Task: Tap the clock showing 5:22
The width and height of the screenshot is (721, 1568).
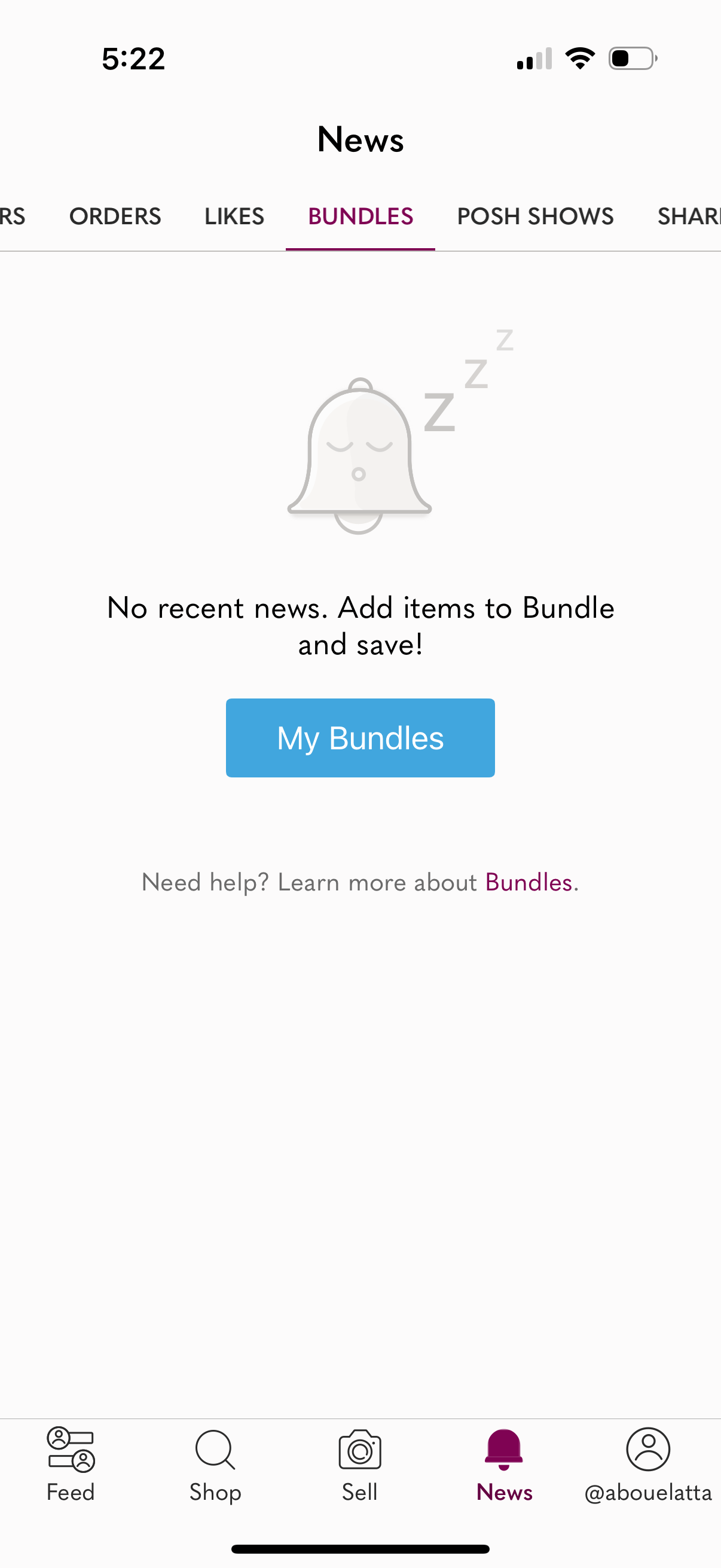Action: tap(134, 58)
